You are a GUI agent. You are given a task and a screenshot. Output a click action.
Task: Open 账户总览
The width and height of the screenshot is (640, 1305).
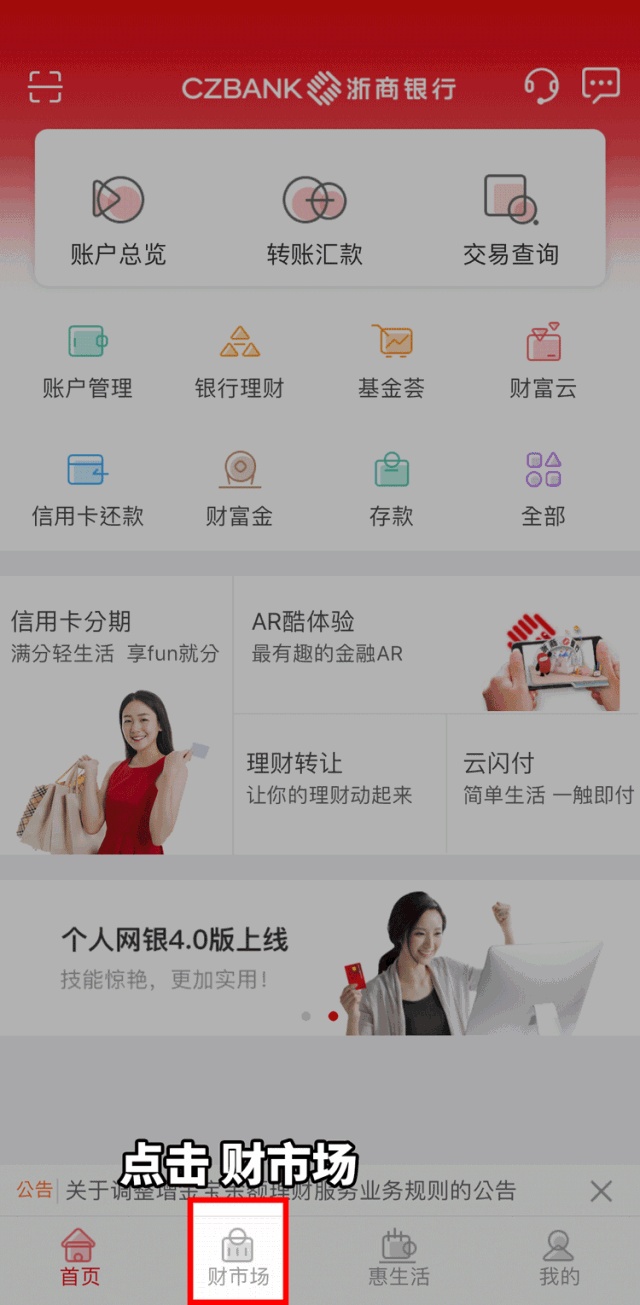tap(118, 220)
